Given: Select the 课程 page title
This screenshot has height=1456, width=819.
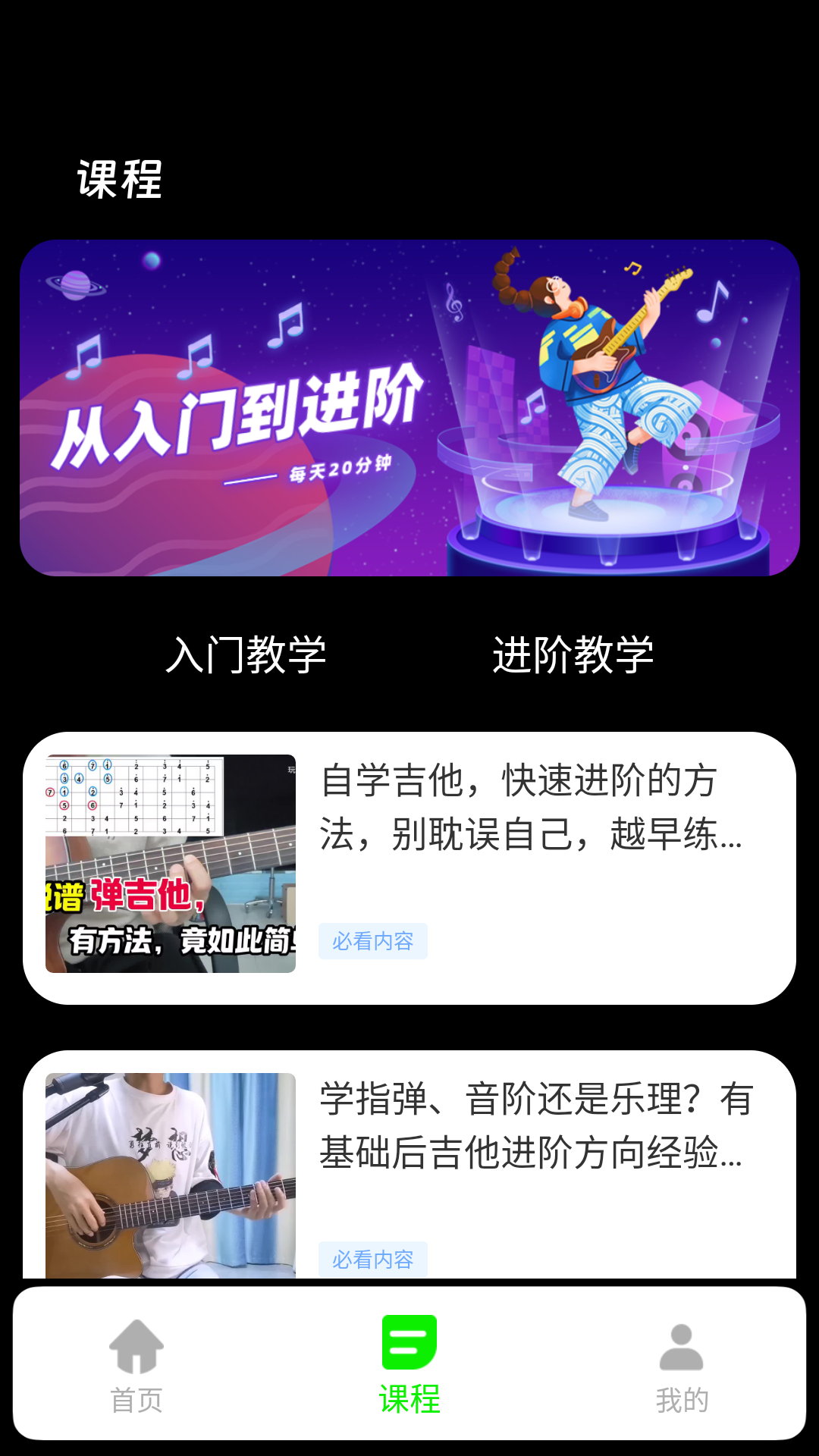Looking at the screenshot, I should pos(119,180).
